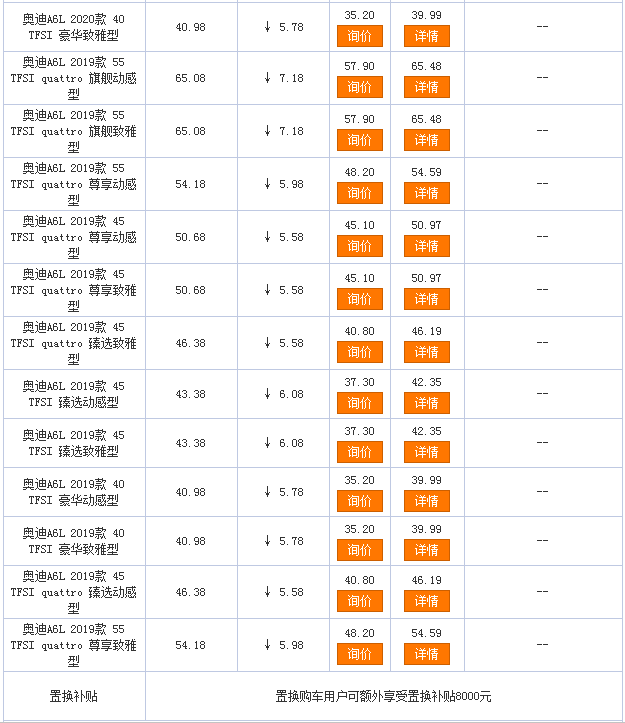Viewport: 625px width, 723px height.
Task: Request 询价 on 2019款 55 TFSI quattro 旗舰动感型
Action: tap(359, 87)
